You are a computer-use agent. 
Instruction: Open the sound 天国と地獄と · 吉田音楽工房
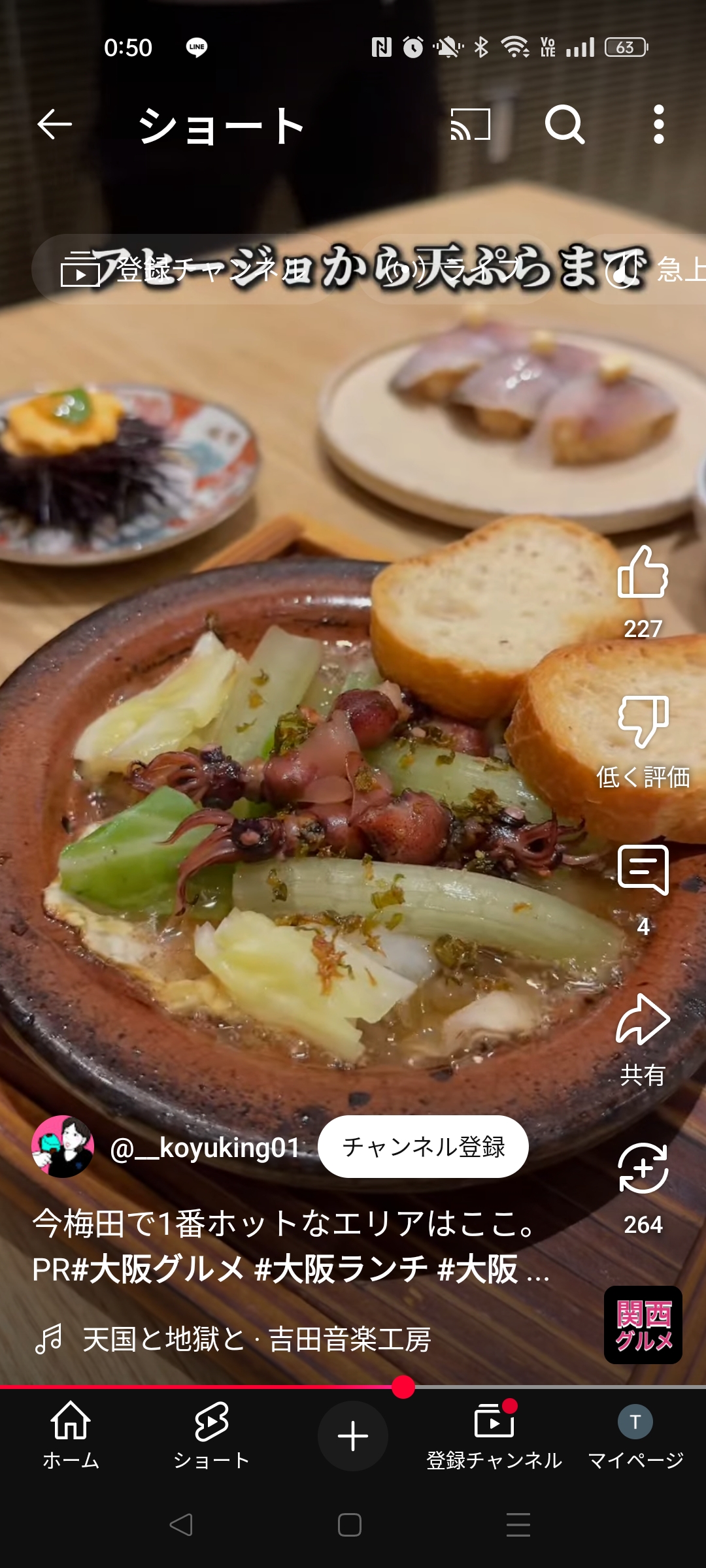(256, 1339)
